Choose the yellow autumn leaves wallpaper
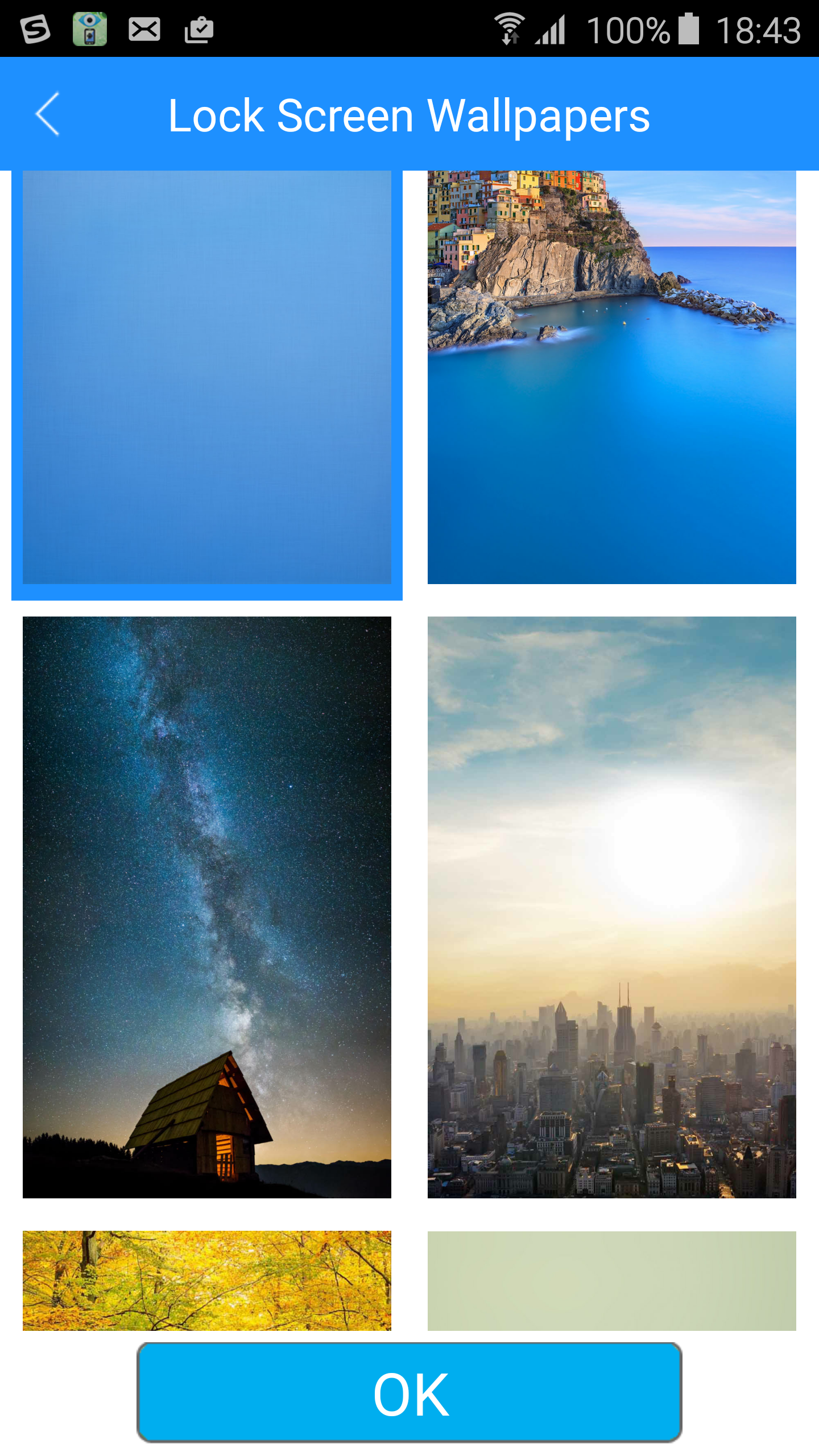819x1456 pixels. point(207,1280)
